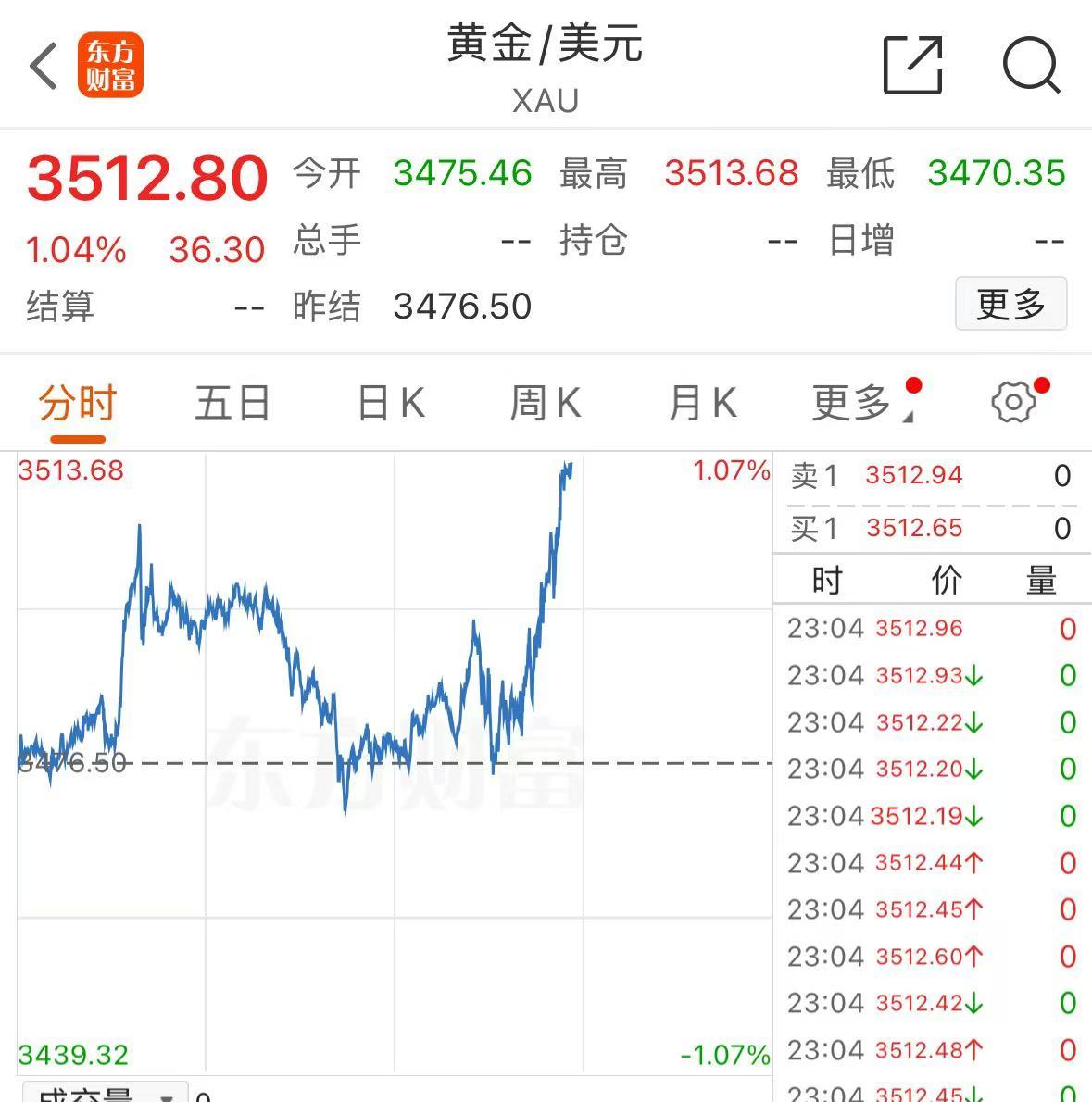This screenshot has height=1102, width=1092.
Task: Open the 日K daily candlestick view
Action: pos(389,401)
